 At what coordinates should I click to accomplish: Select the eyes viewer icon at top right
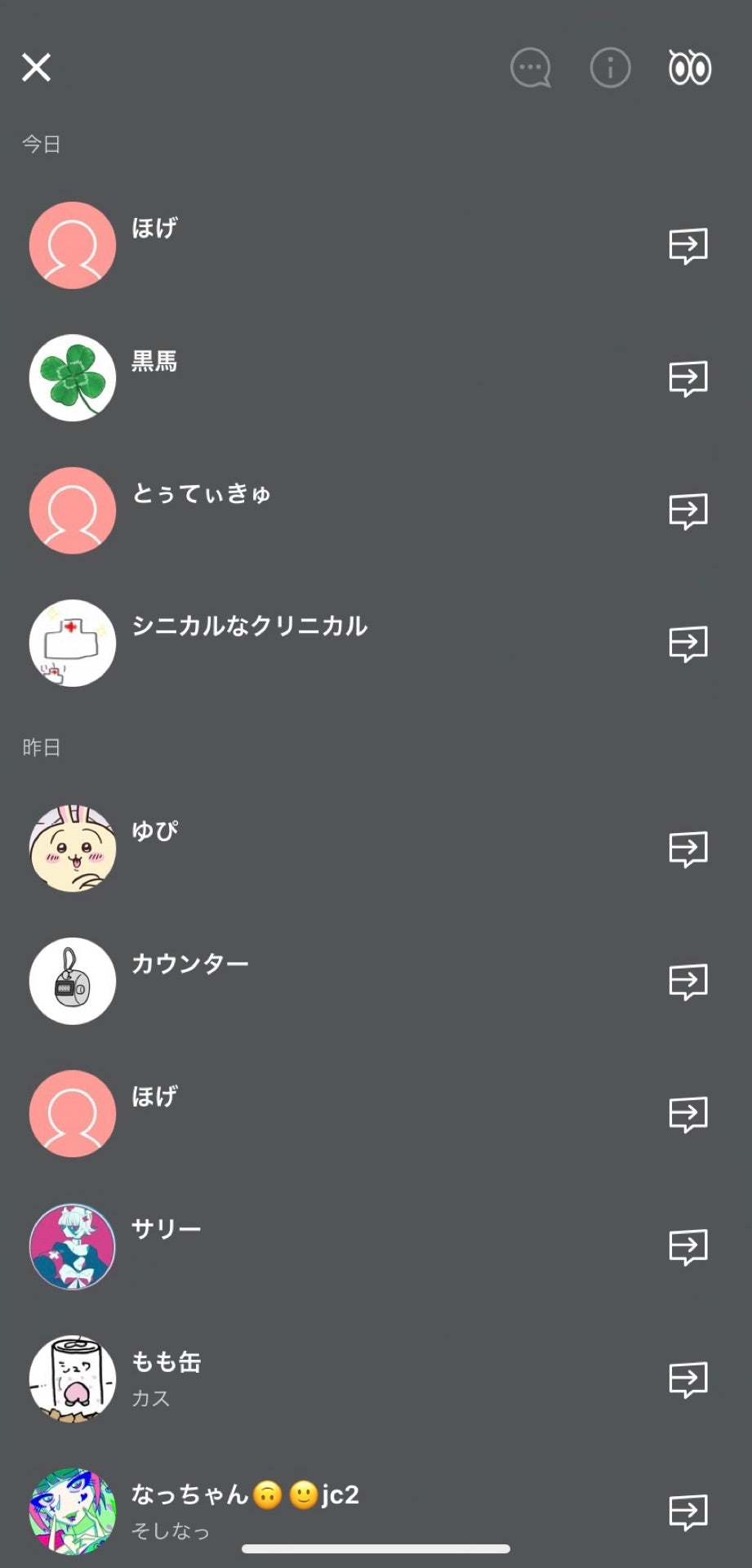[x=688, y=69]
